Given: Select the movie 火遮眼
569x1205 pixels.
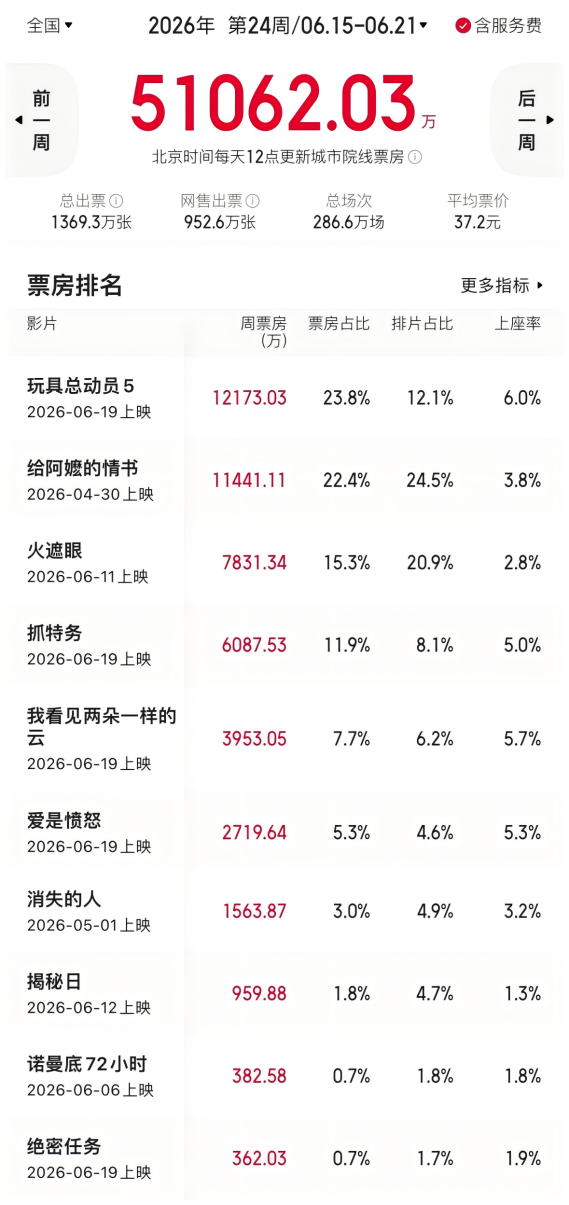Looking at the screenshot, I should [284, 562].
